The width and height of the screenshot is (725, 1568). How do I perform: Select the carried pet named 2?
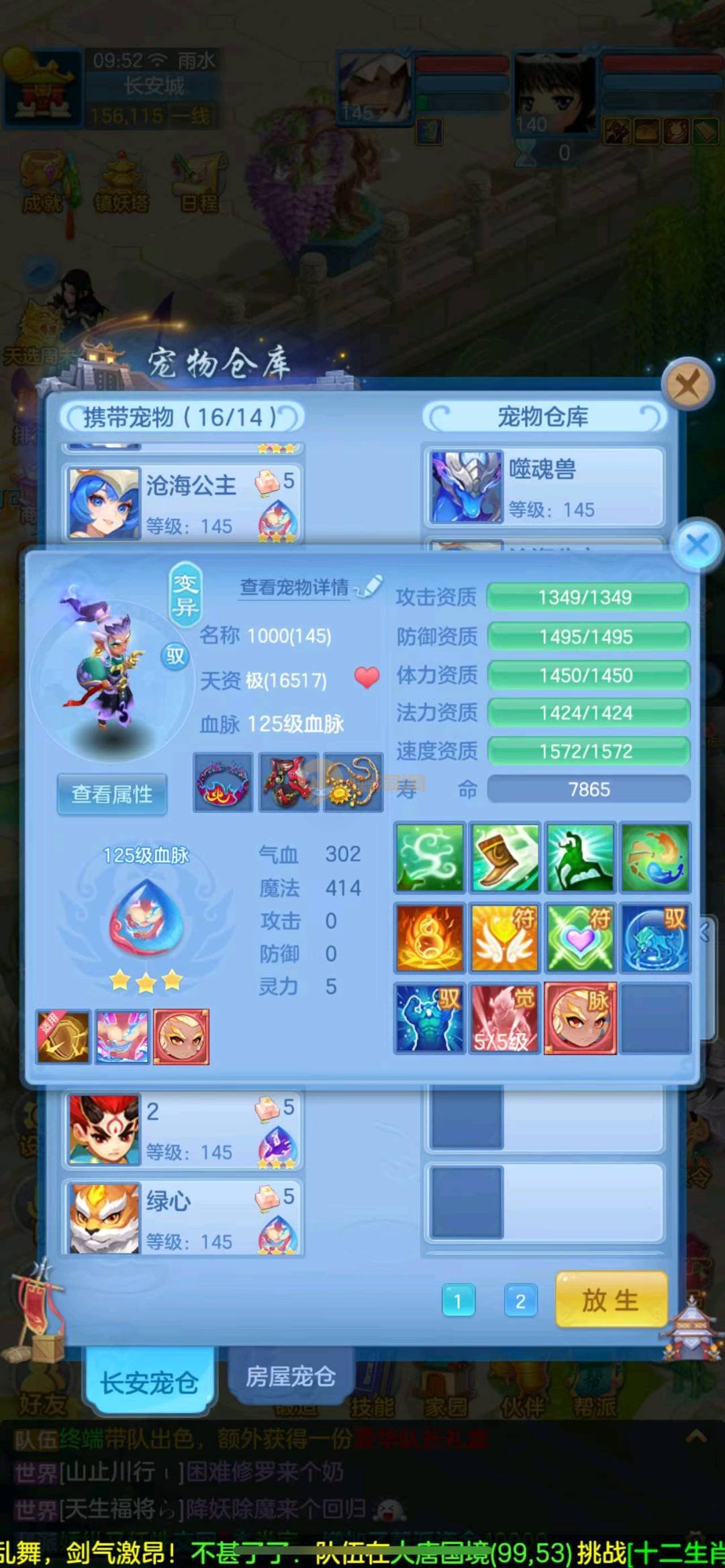click(x=183, y=1129)
